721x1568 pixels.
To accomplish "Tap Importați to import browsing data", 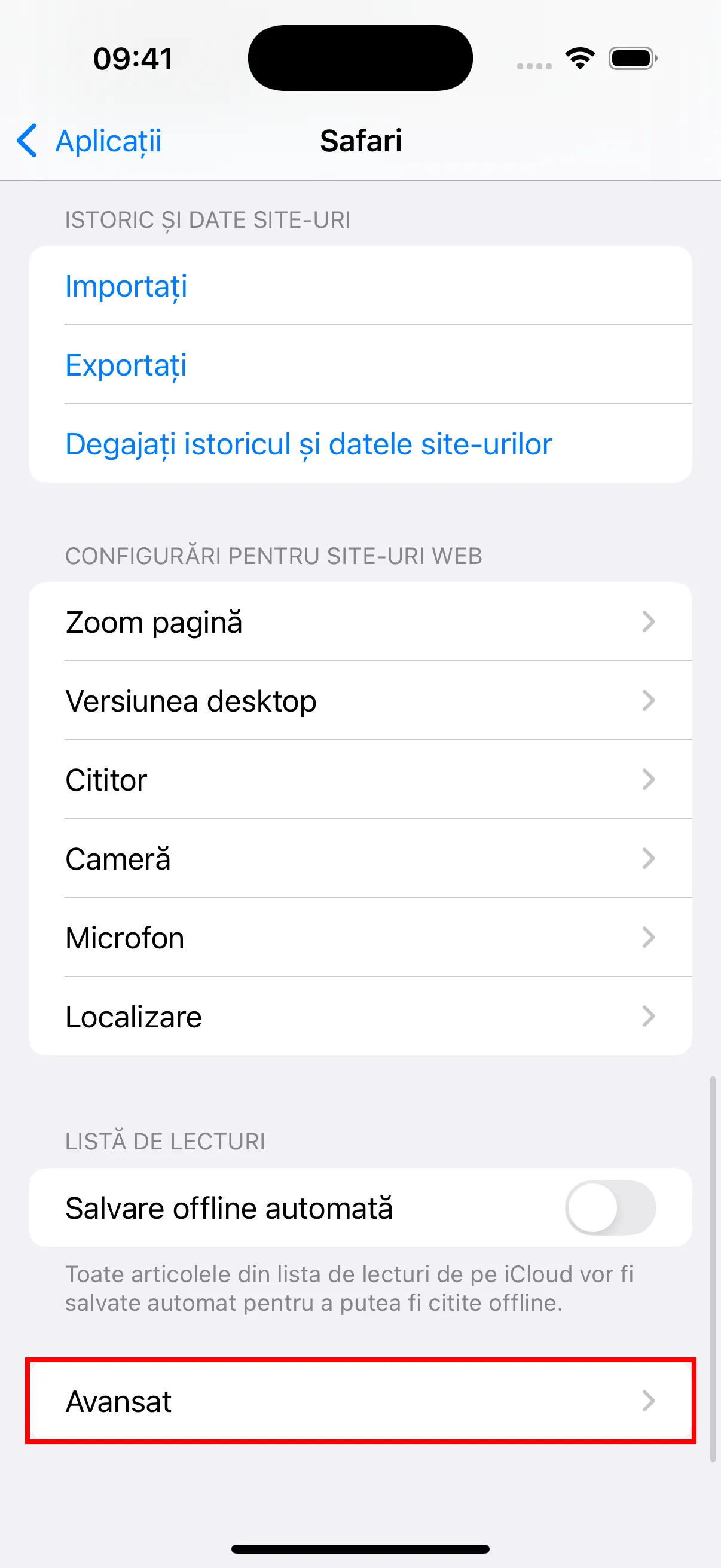I will [x=126, y=286].
